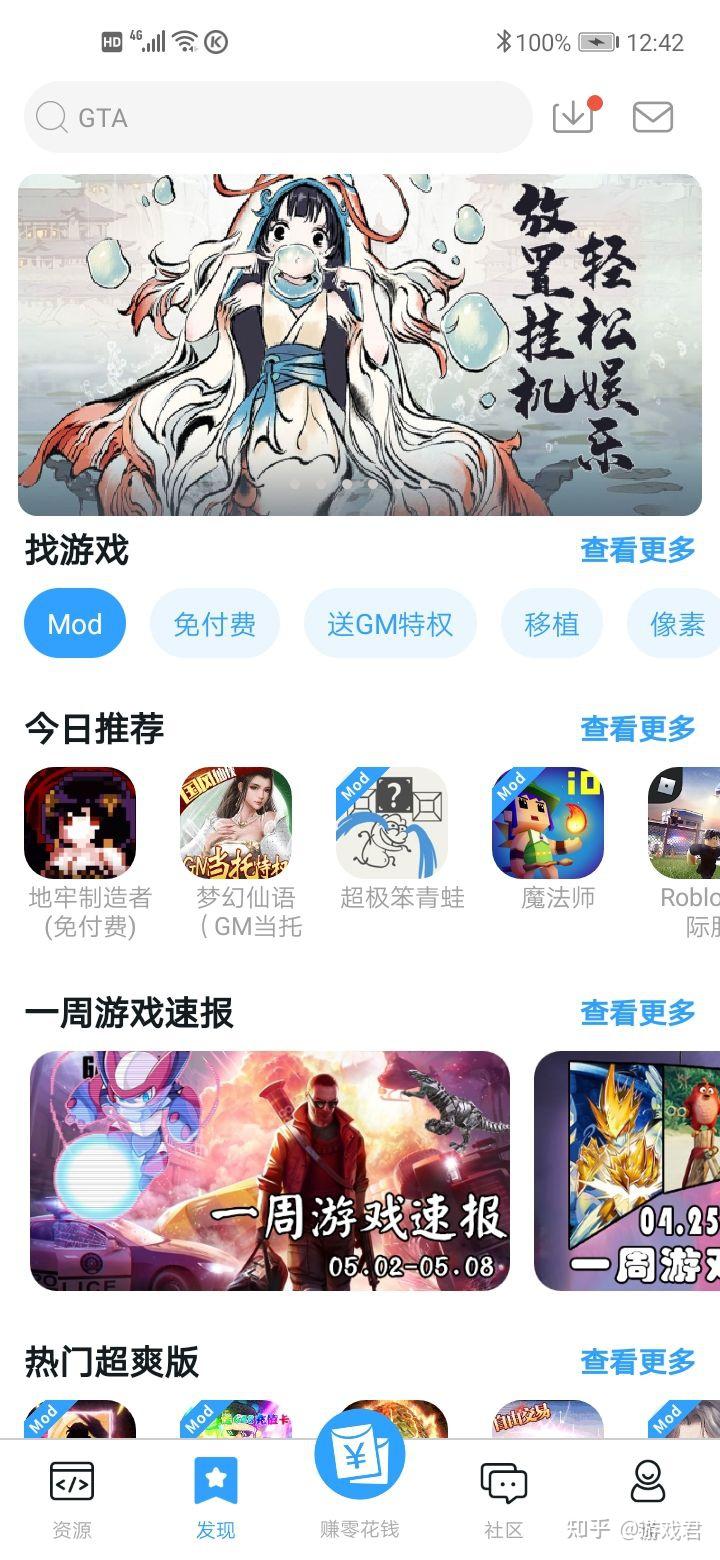The height and width of the screenshot is (1560, 720).
Task: View more under 热门超爽版
Action: tap(637, 1361)
